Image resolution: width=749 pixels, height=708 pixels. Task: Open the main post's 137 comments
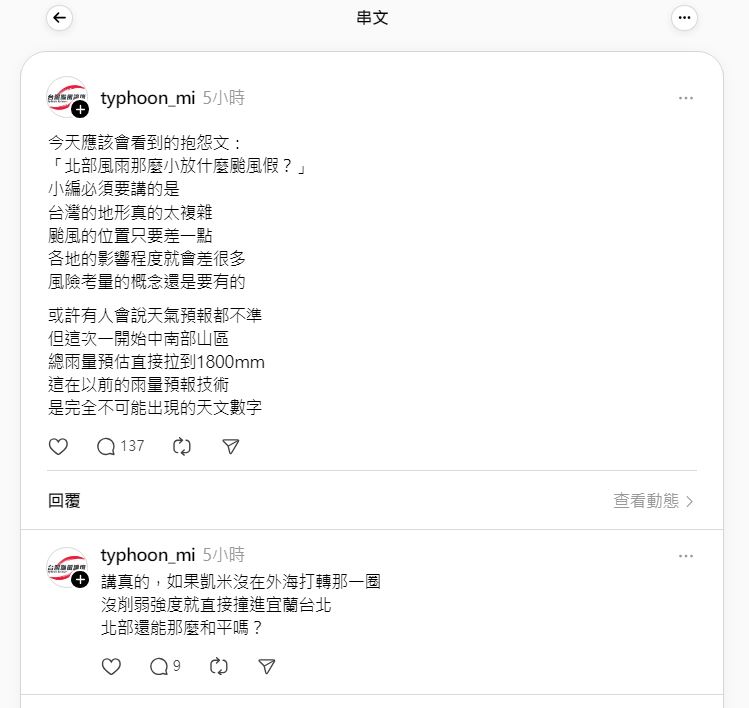[x=120, y=446]
